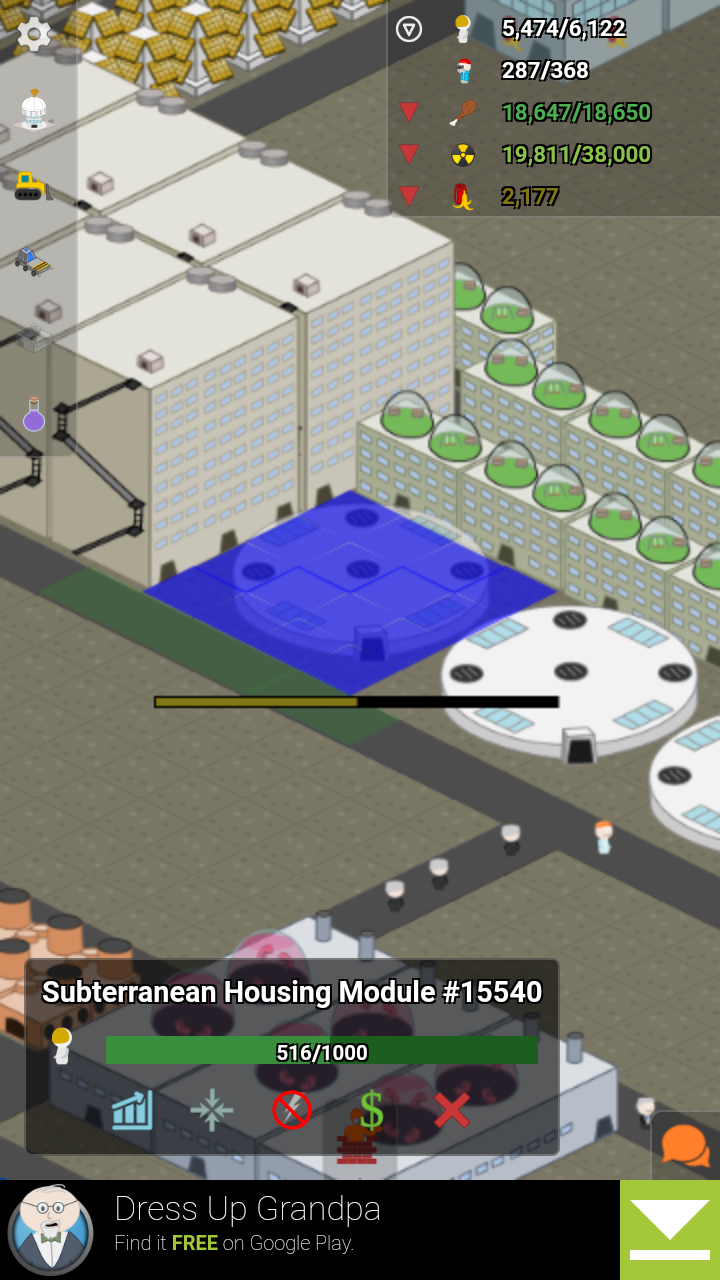
Task: Collapse the resources panel arrow
Action: [409, 29]
